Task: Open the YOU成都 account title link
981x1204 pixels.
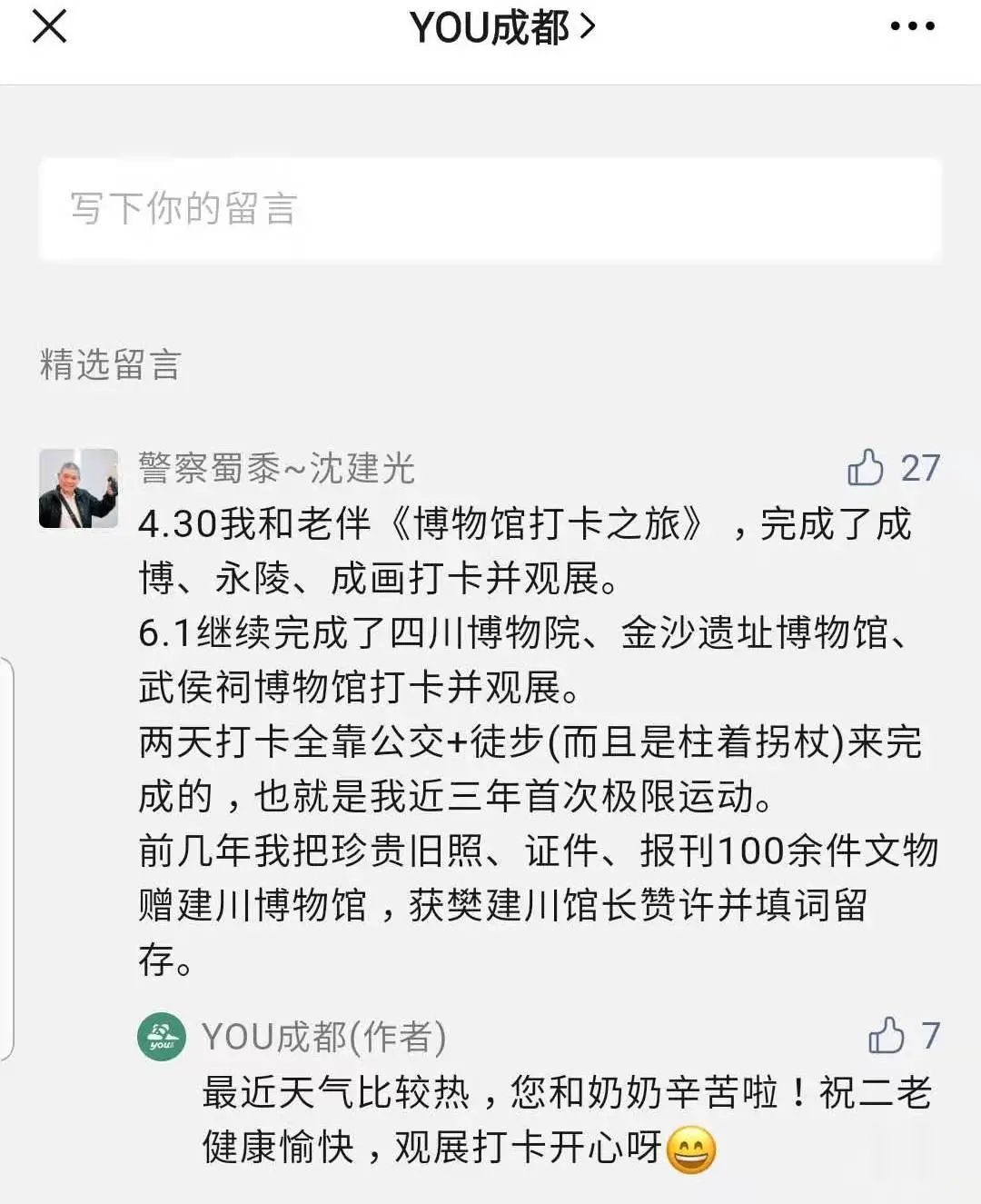Action: 500,28
